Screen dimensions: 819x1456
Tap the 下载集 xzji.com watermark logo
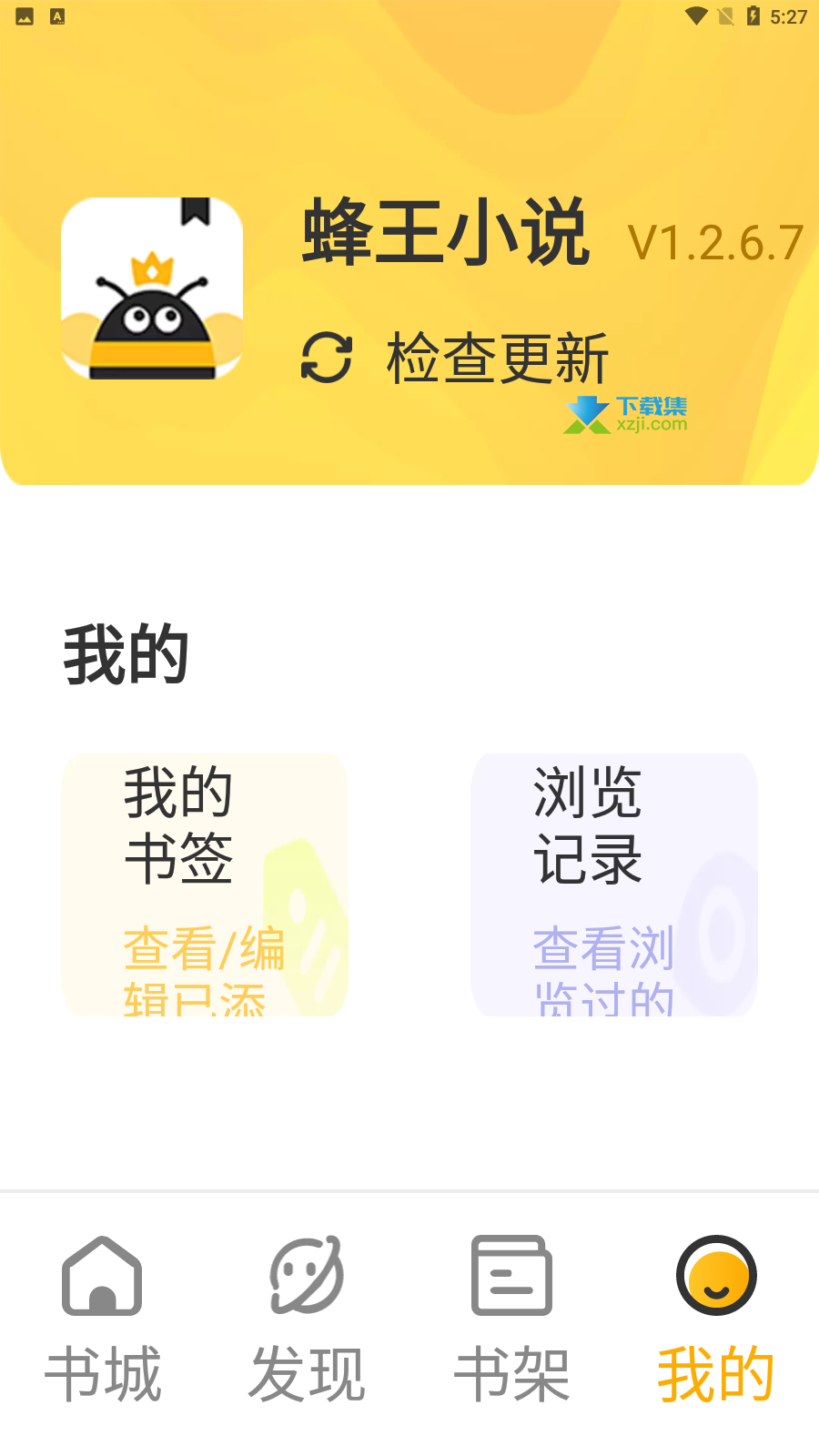coord(628,416)
